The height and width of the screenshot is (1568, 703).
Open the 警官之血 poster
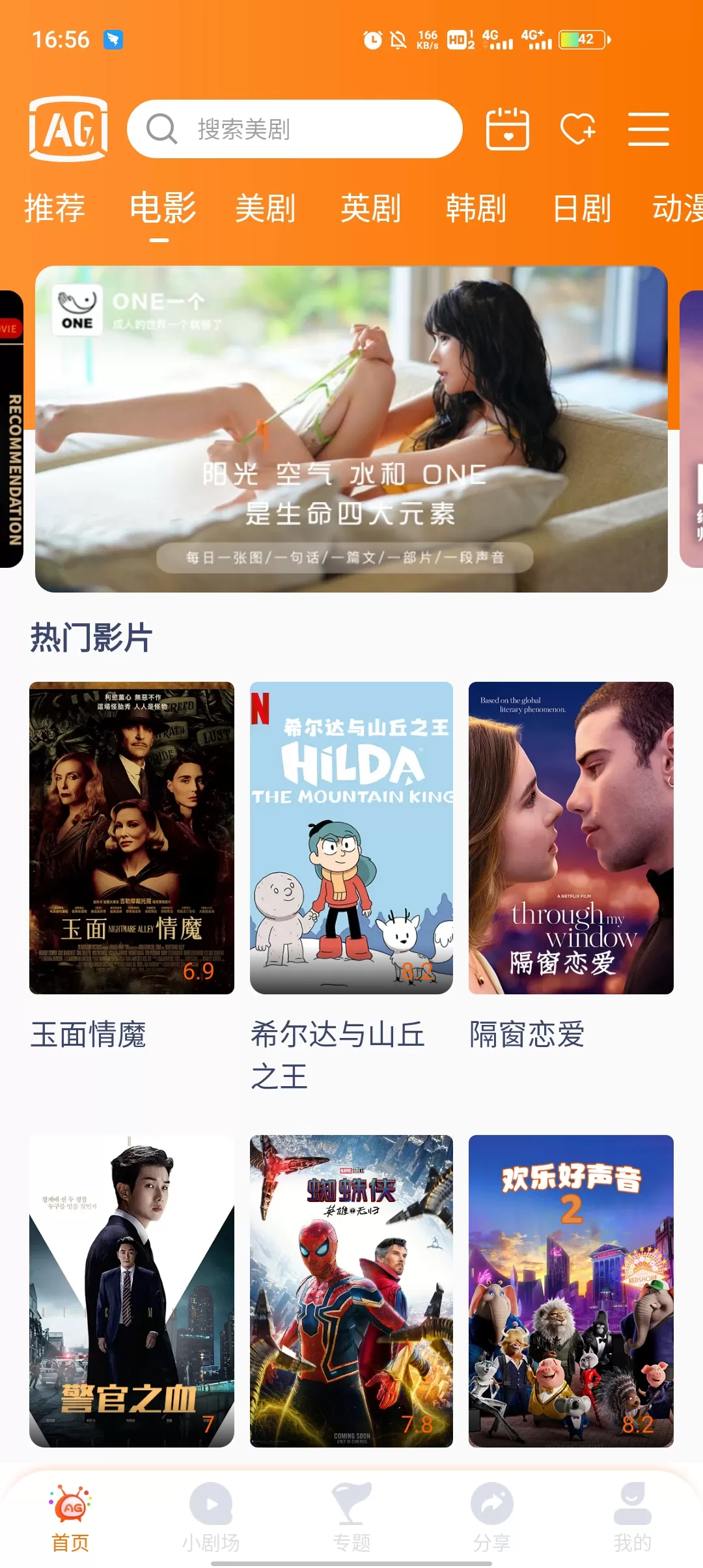pyautogui.click(x=131, y=1291)
